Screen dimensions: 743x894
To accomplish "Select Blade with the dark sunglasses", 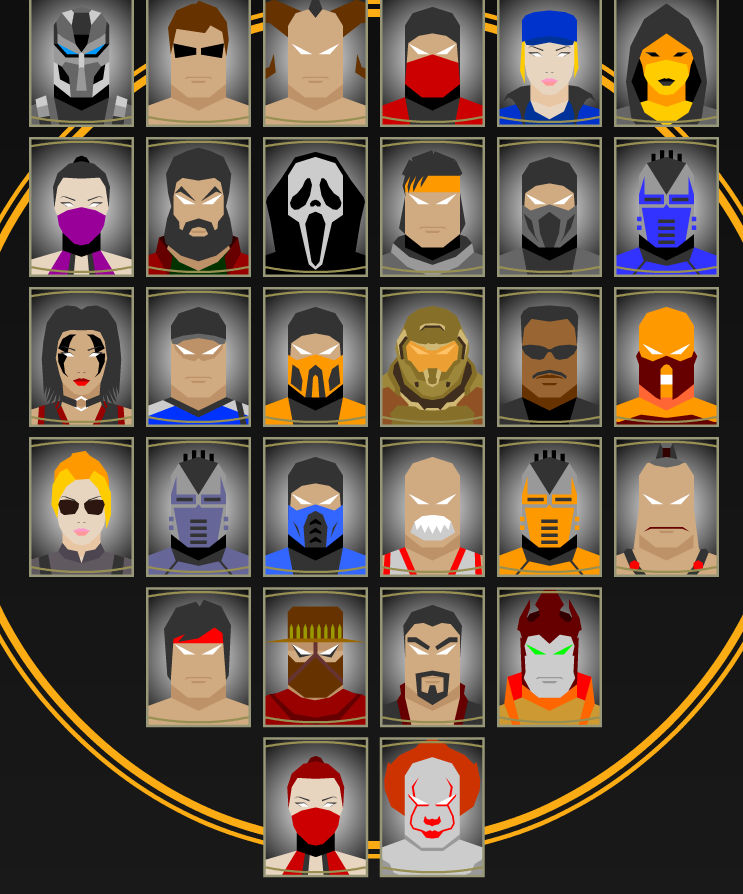I will pyautogui.click(x=548, y=357).
